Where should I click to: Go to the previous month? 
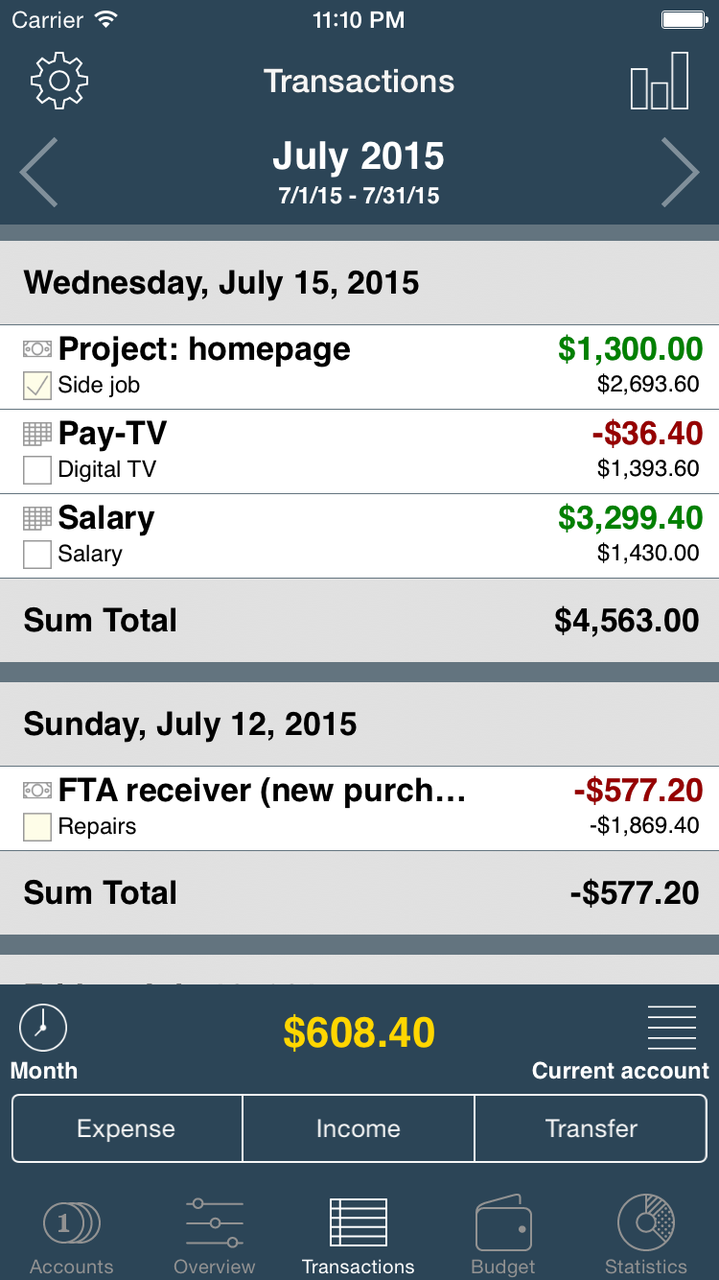point(39,172)
